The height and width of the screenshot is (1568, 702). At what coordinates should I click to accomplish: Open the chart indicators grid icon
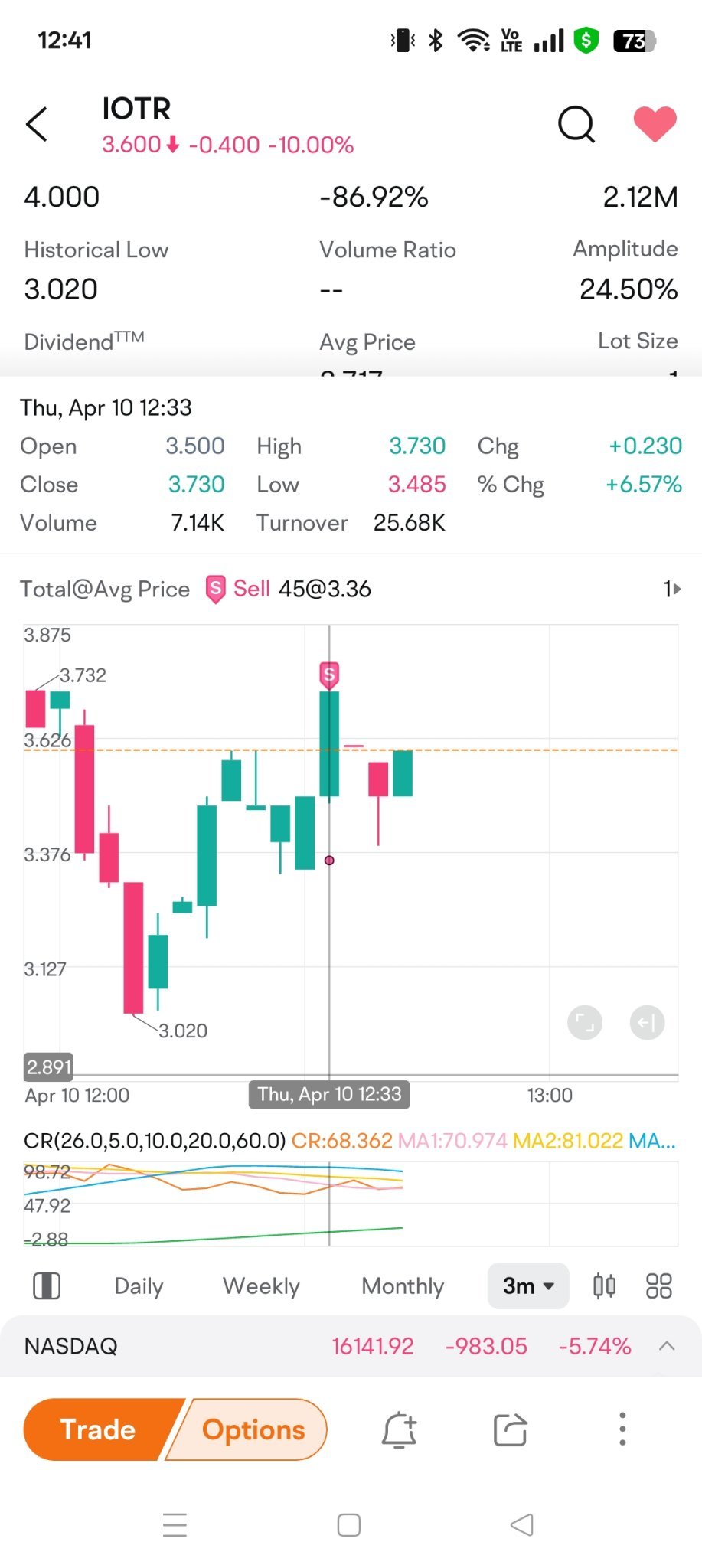tap(659, 1285)
